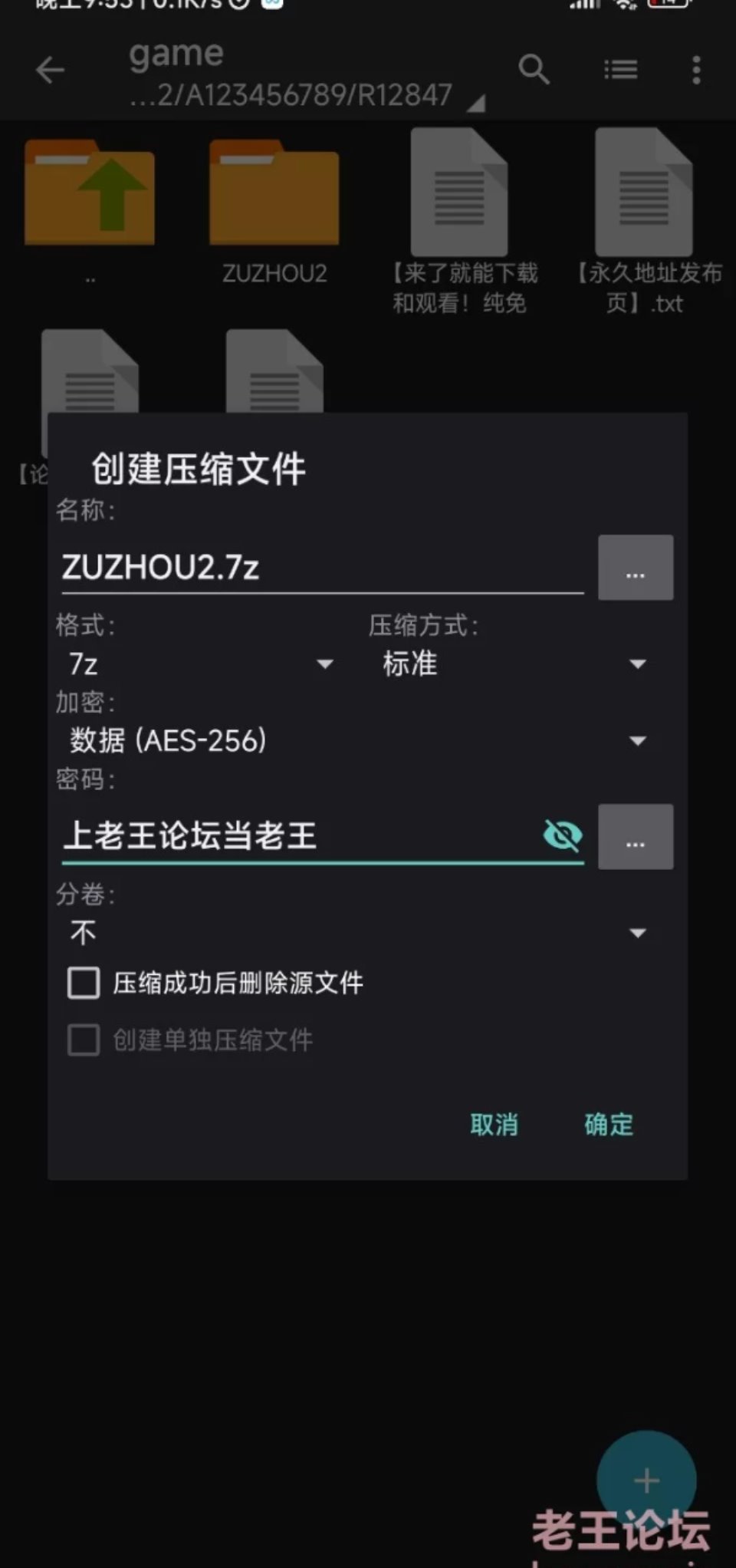Check 压缩成功后删除源文件 option
Screen dimensions: 736x1568
pyautogui.click(x=84, y=983)
